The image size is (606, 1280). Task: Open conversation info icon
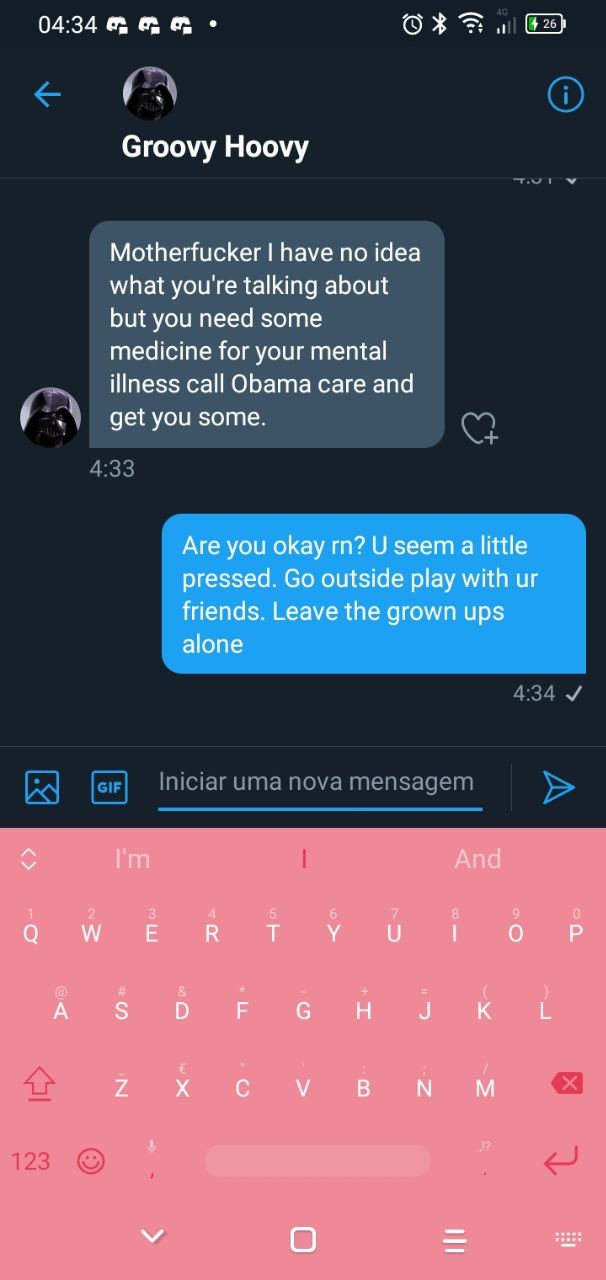[x=565, y=95]
